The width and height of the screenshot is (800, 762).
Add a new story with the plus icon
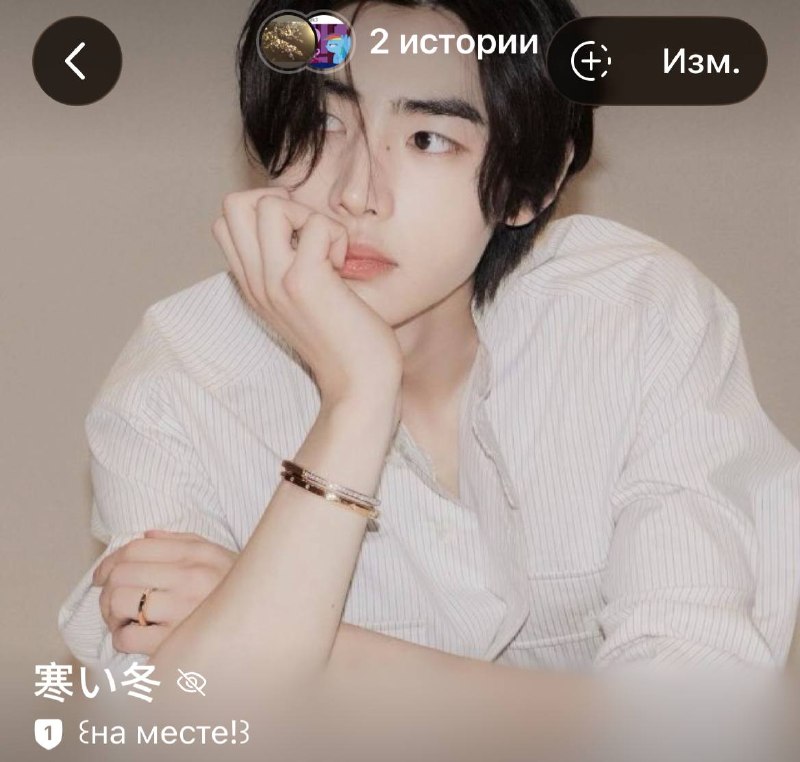click(590, 61)
